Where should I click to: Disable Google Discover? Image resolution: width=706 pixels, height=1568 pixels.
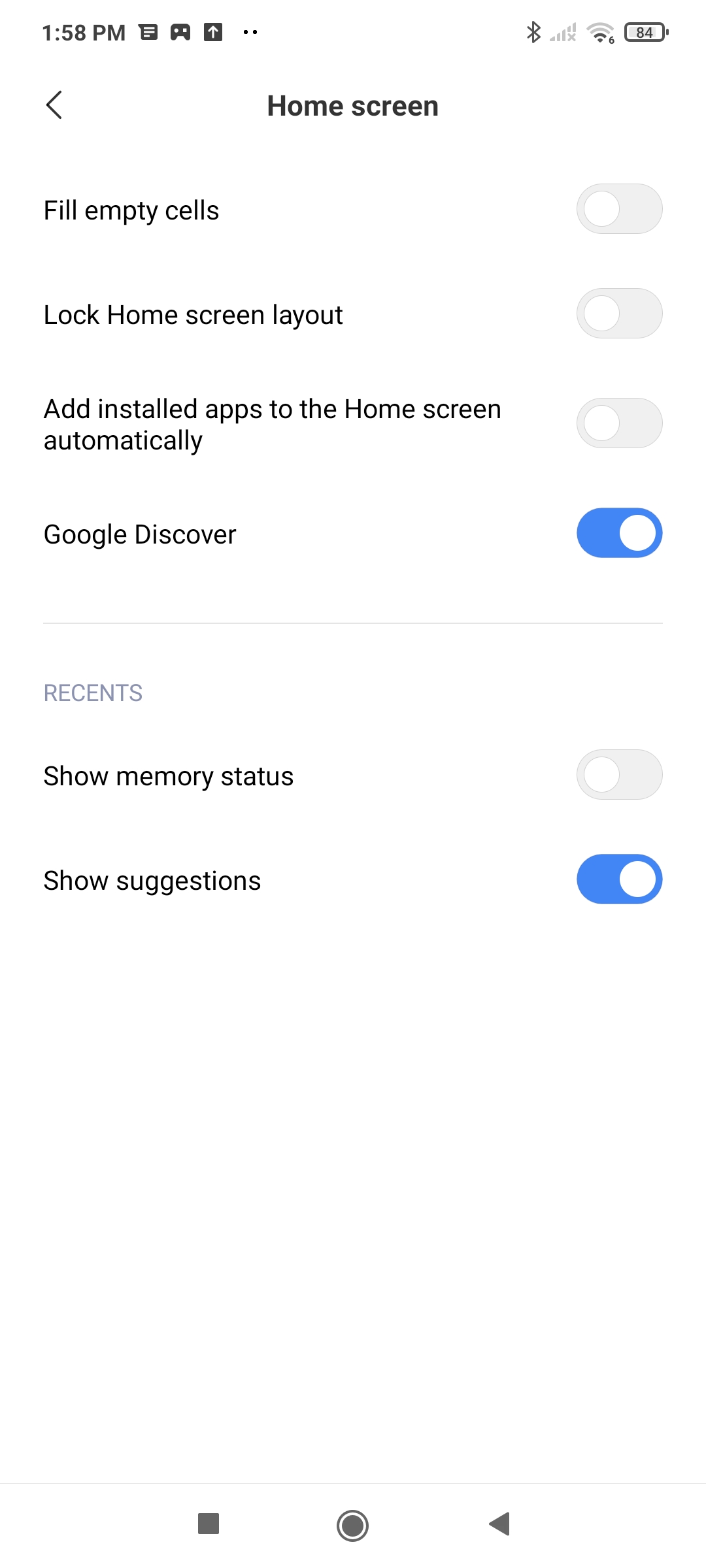tap(619, 533)
